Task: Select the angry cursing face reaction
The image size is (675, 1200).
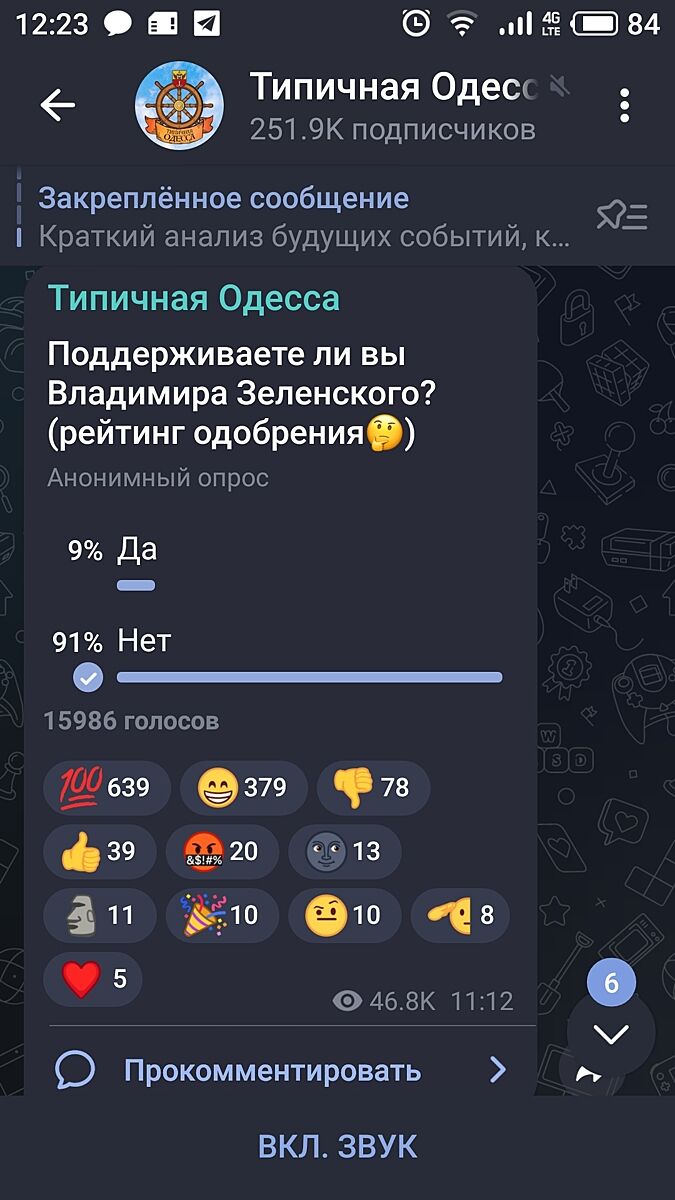Action: point(221,851)
